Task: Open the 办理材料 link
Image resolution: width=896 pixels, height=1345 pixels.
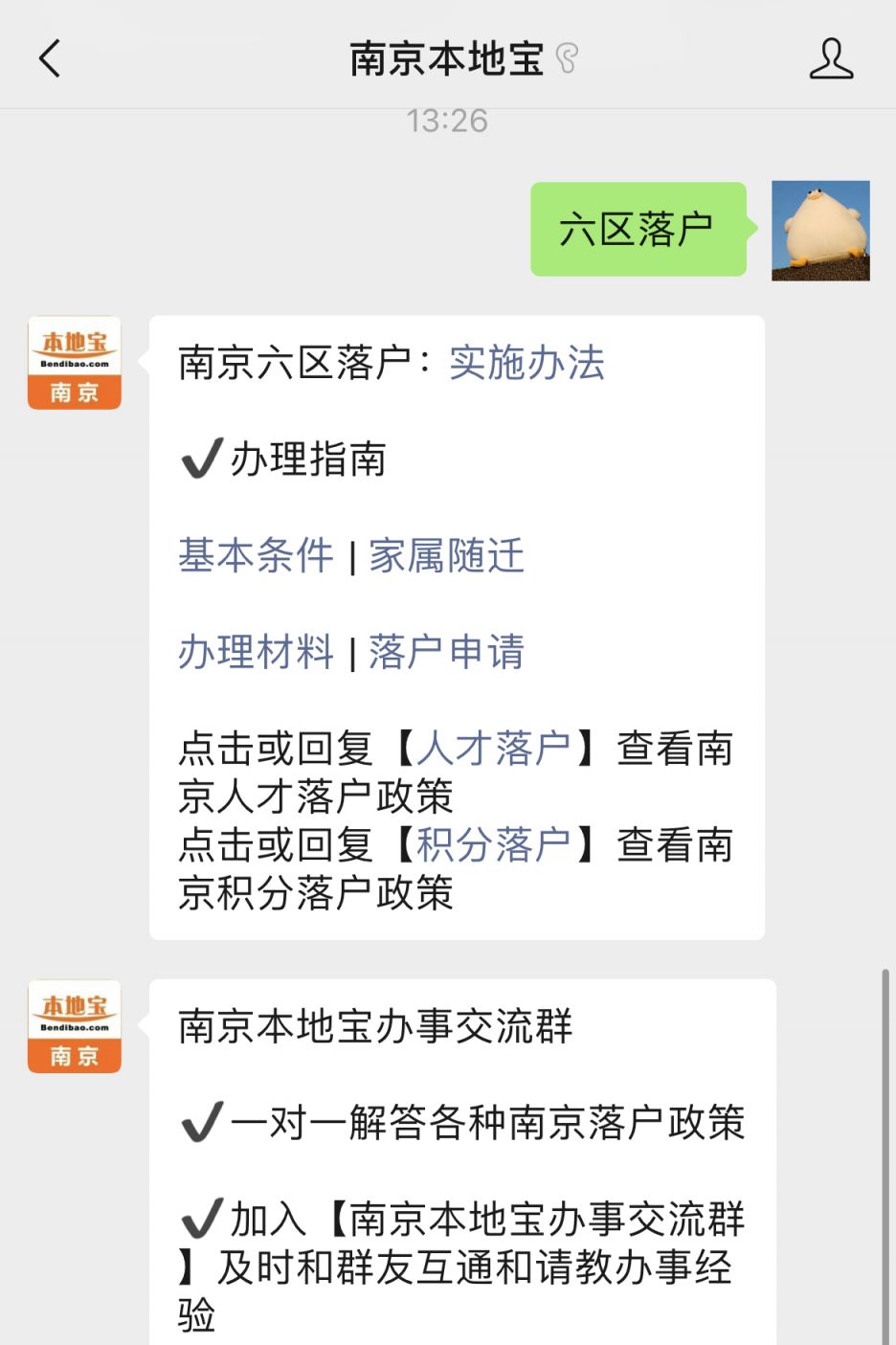Action: coord(256,652)
